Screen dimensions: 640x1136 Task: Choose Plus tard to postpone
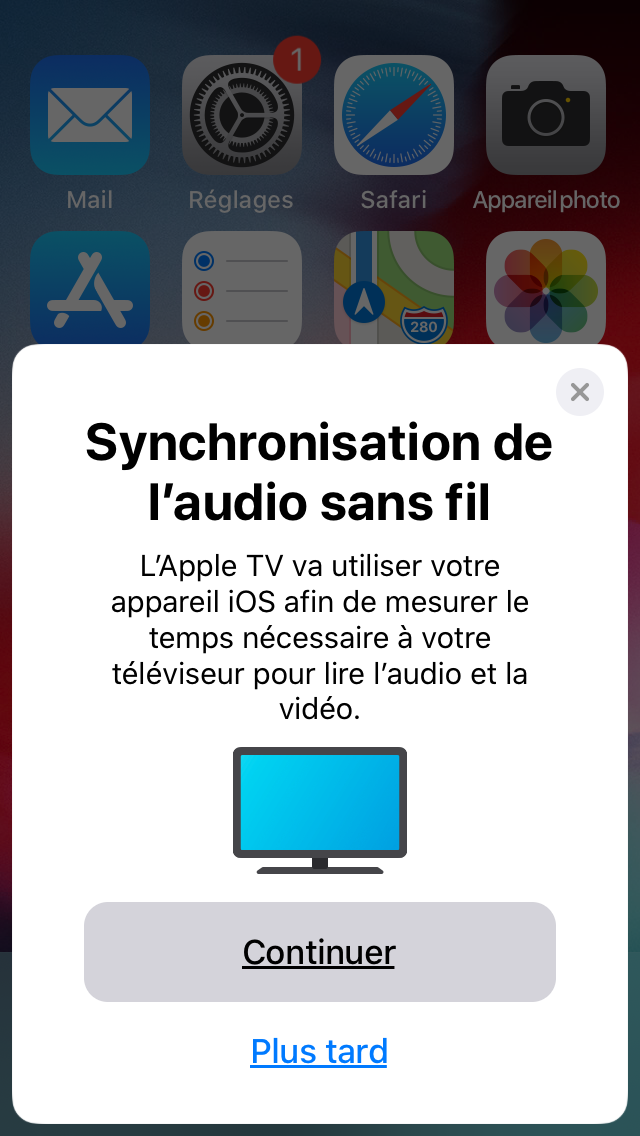click(319, 1051)
